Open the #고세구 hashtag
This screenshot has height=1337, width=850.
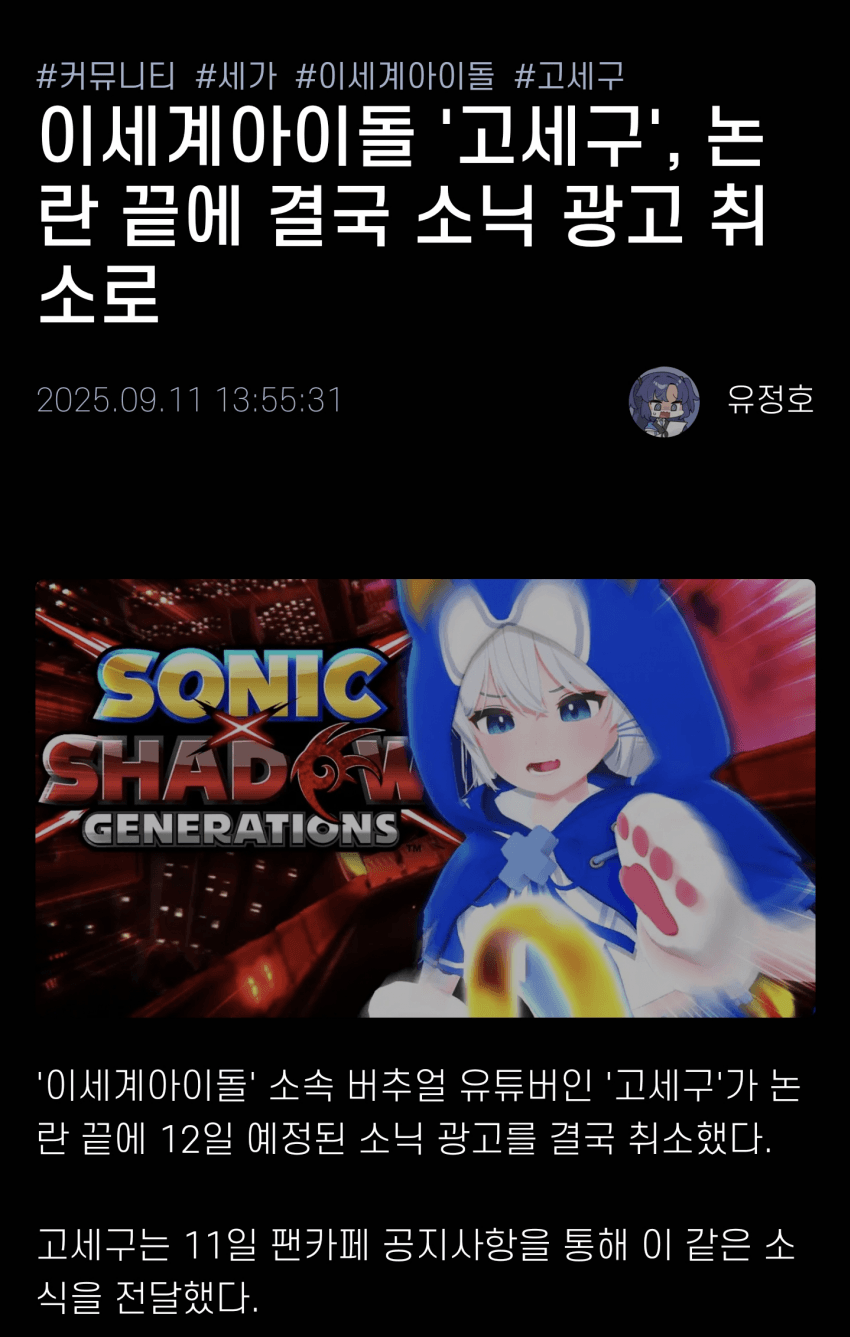(569, 76)
